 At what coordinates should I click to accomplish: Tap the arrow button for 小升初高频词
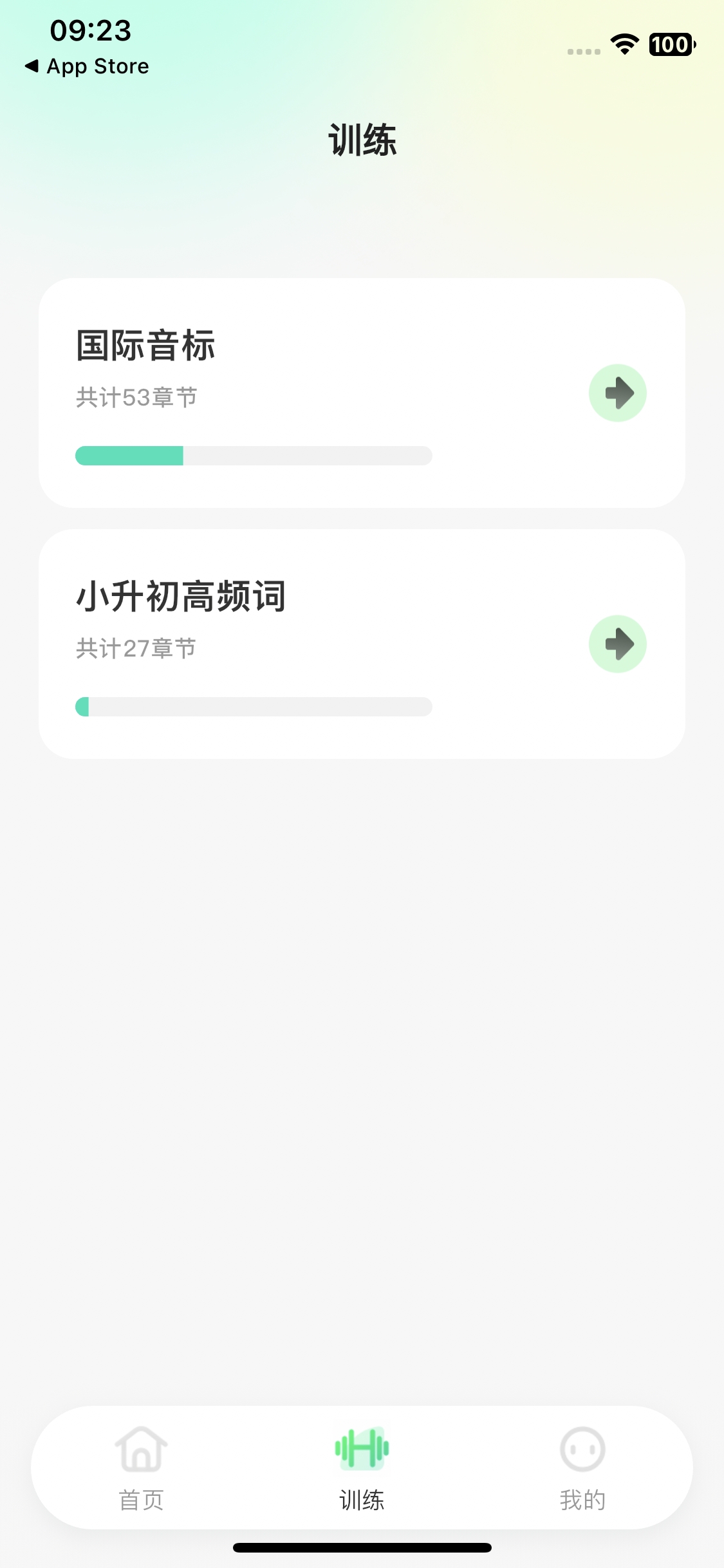tap(618, 644)
